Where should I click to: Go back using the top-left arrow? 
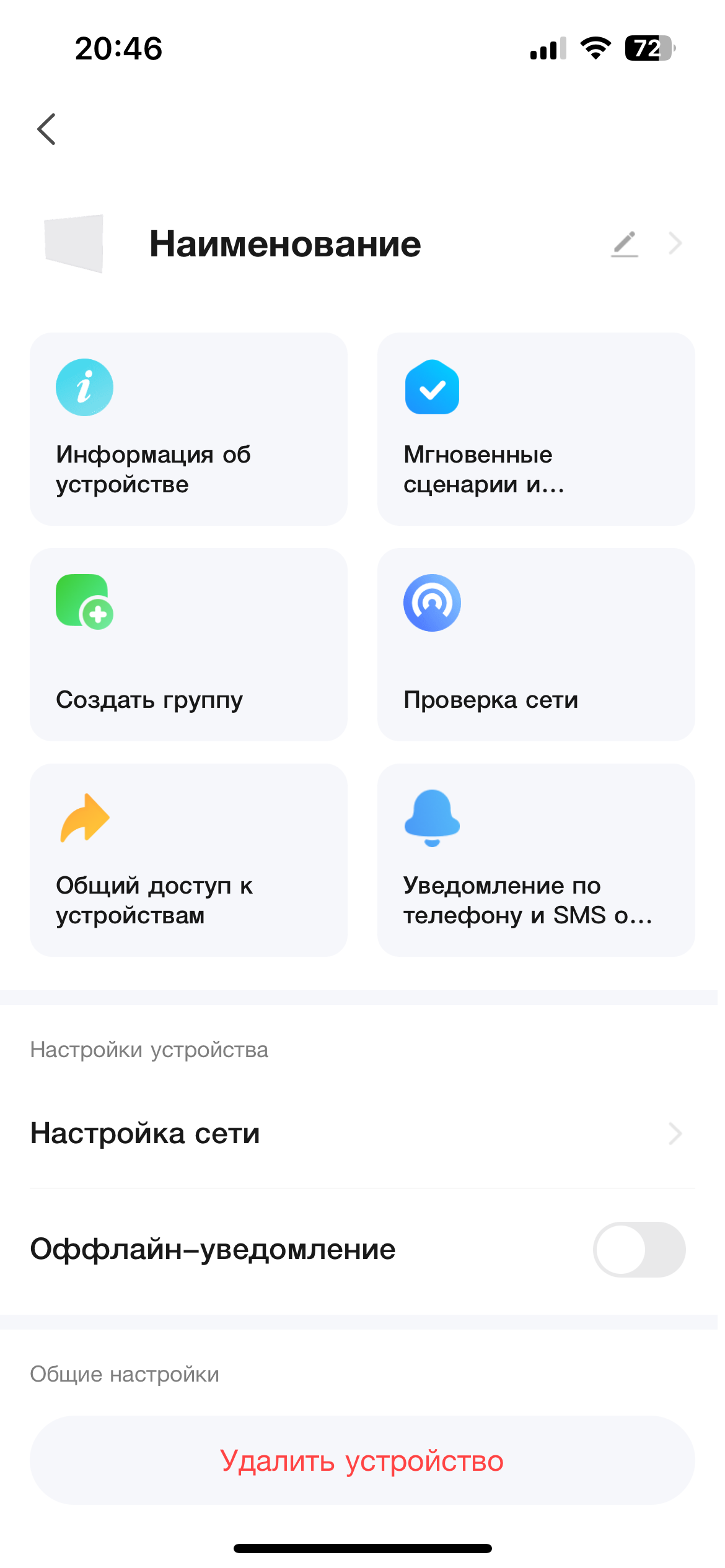(47, 129)
